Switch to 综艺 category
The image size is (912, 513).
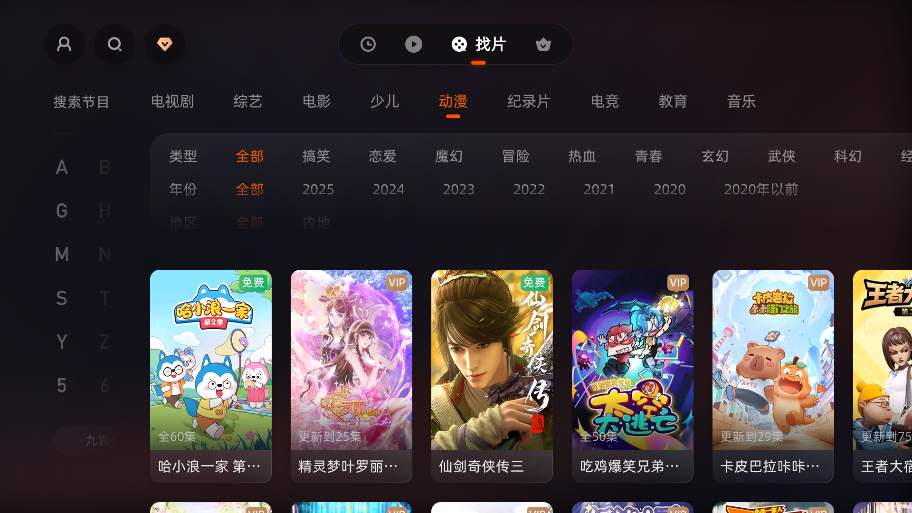248,102
